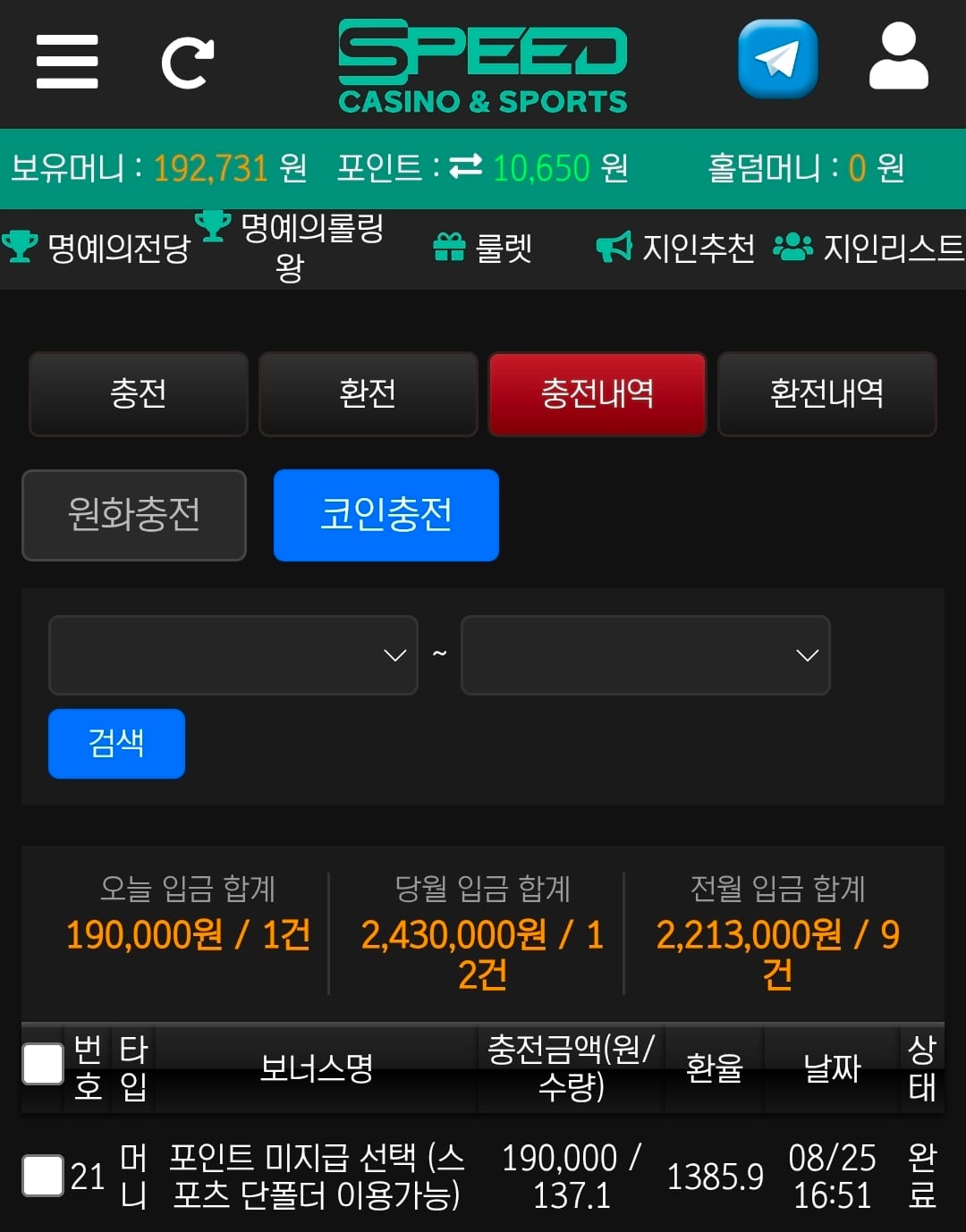The width and height of the screenshot is (966, 1232).
Task: Tap the 검색 search button
Action: click(x=116, y=744)
